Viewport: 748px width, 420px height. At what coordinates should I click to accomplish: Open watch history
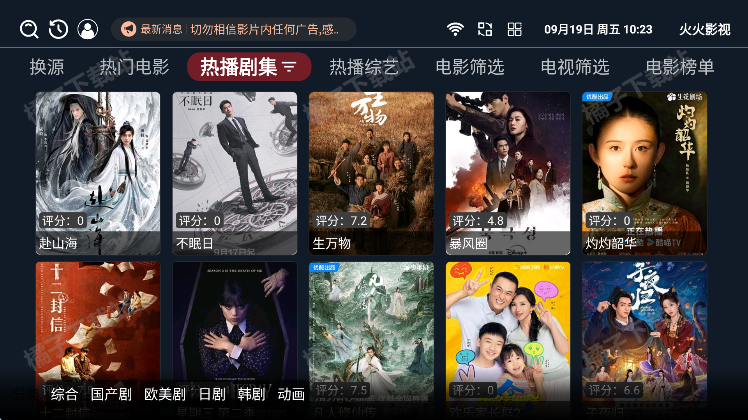(x=58, y=29)
